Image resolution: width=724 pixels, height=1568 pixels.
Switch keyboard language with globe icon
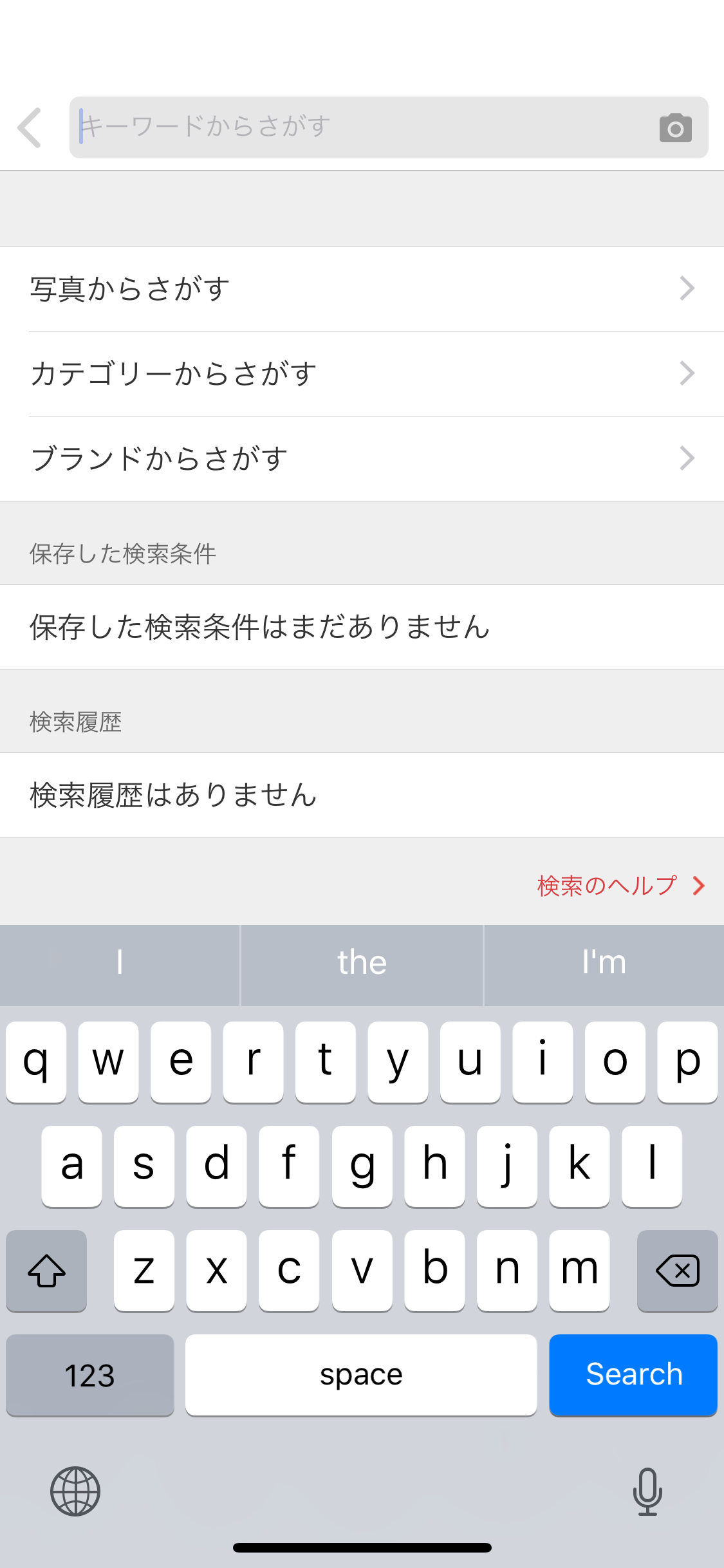[x=75, y=1491]
